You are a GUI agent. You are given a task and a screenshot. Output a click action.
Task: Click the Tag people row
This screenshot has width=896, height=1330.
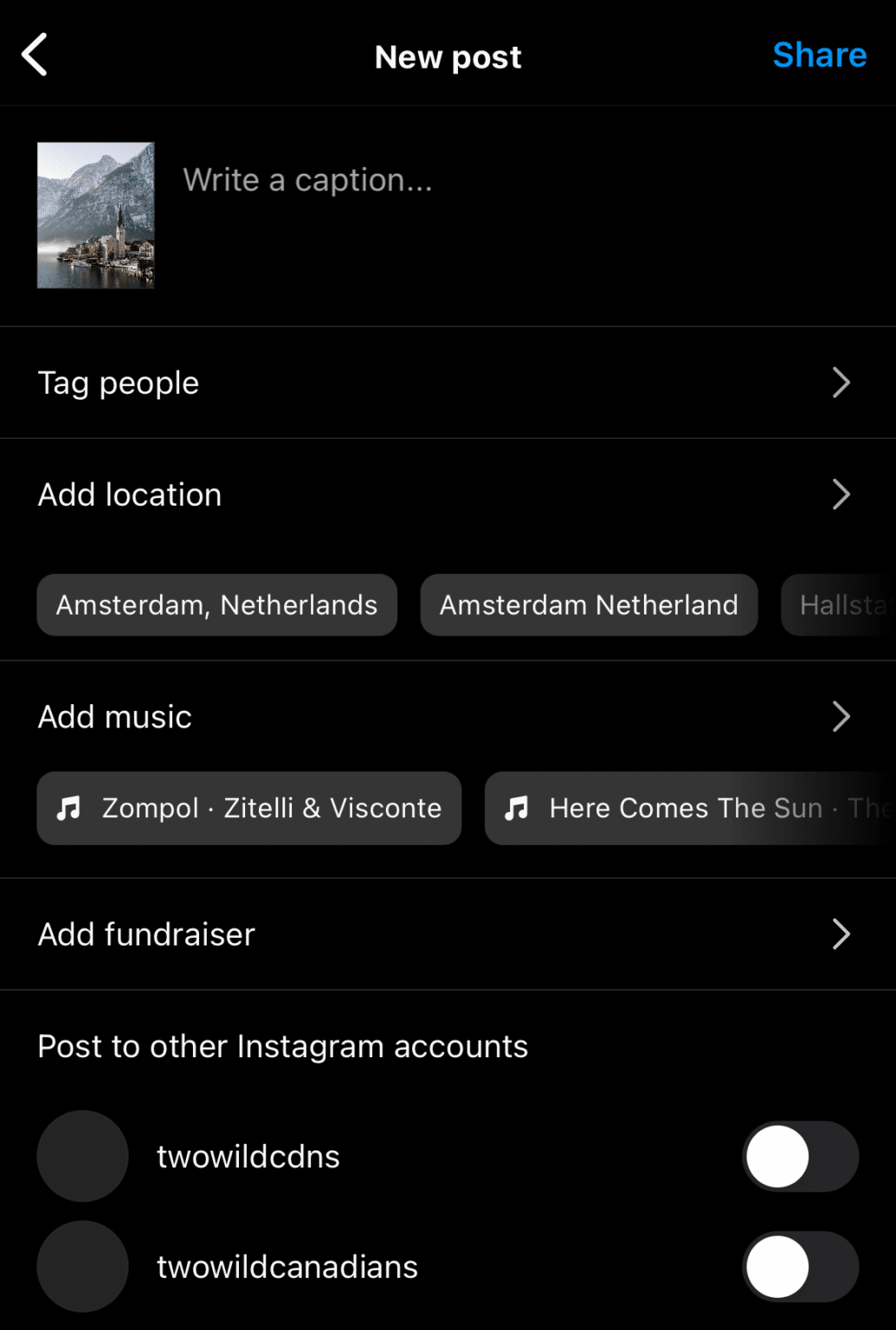(x=118, y=382)
